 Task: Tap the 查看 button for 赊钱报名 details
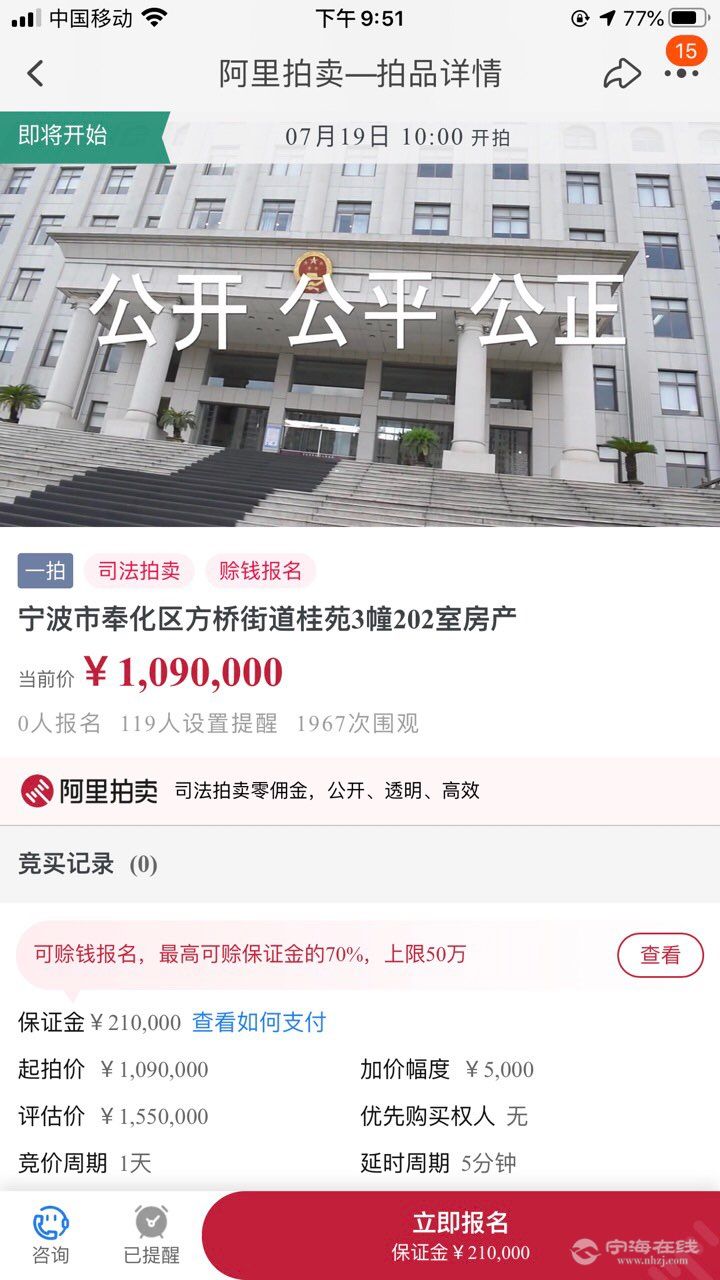(660, 955)
